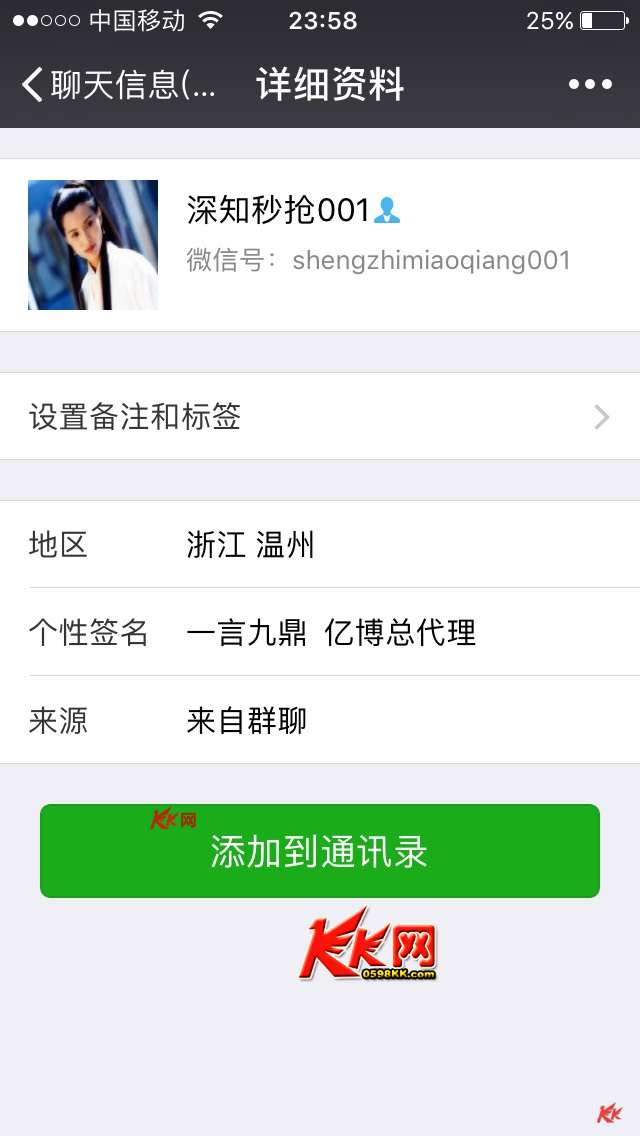Open 设置备注和标签 row

click(320, 417)
